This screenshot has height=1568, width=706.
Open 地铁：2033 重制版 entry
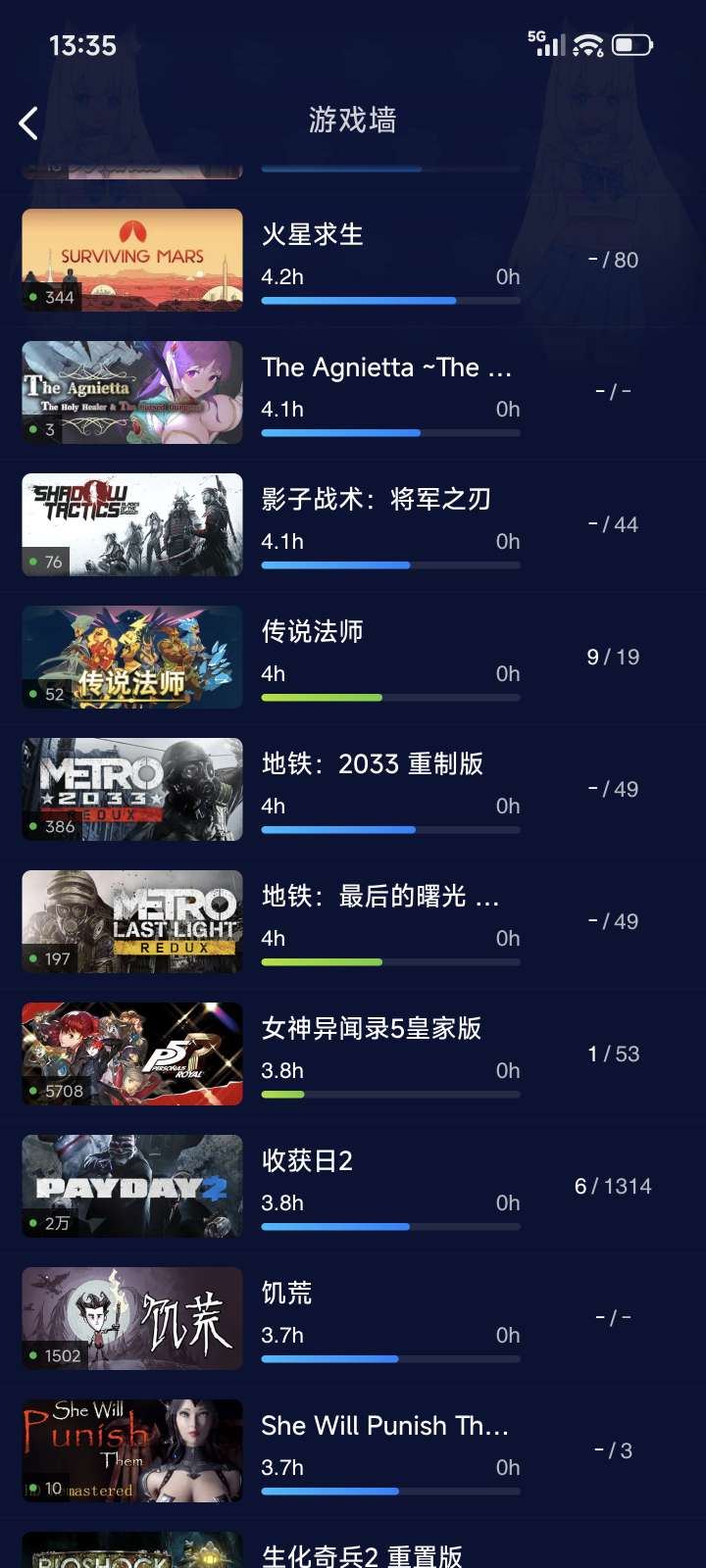tap(353, 789)
